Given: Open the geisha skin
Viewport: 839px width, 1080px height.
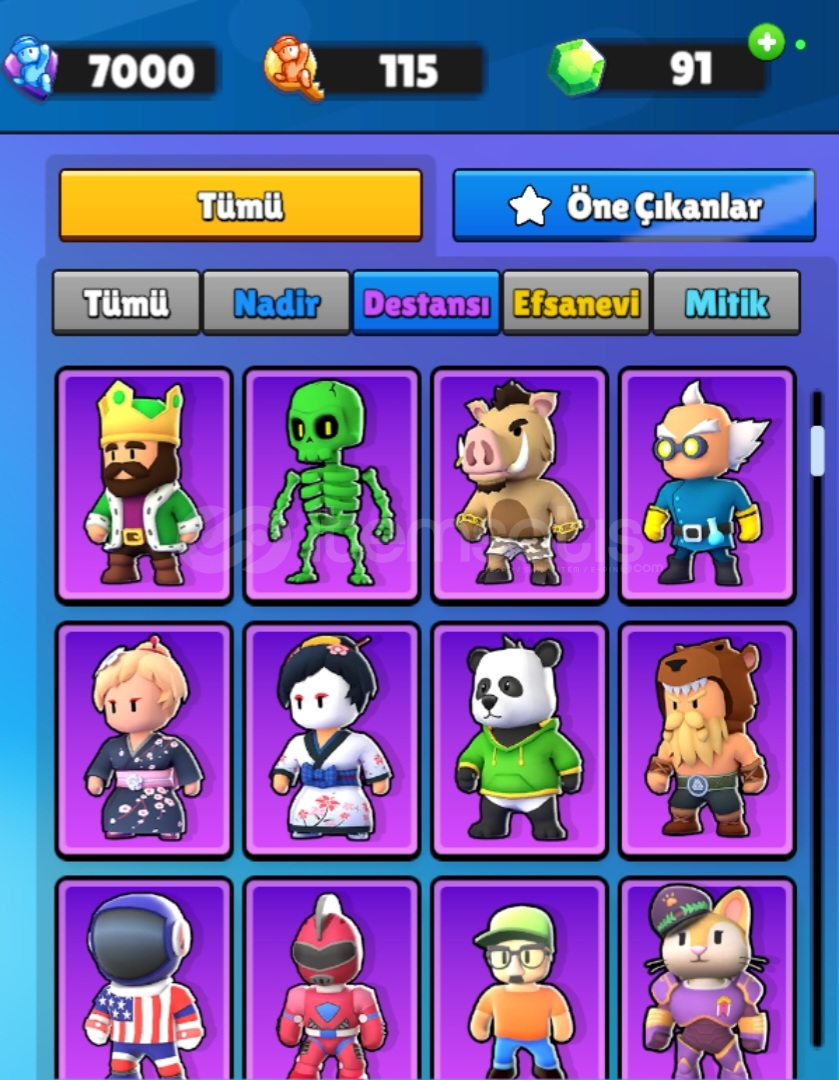Looking at the screenshot, I should click(x=332, y=740).
